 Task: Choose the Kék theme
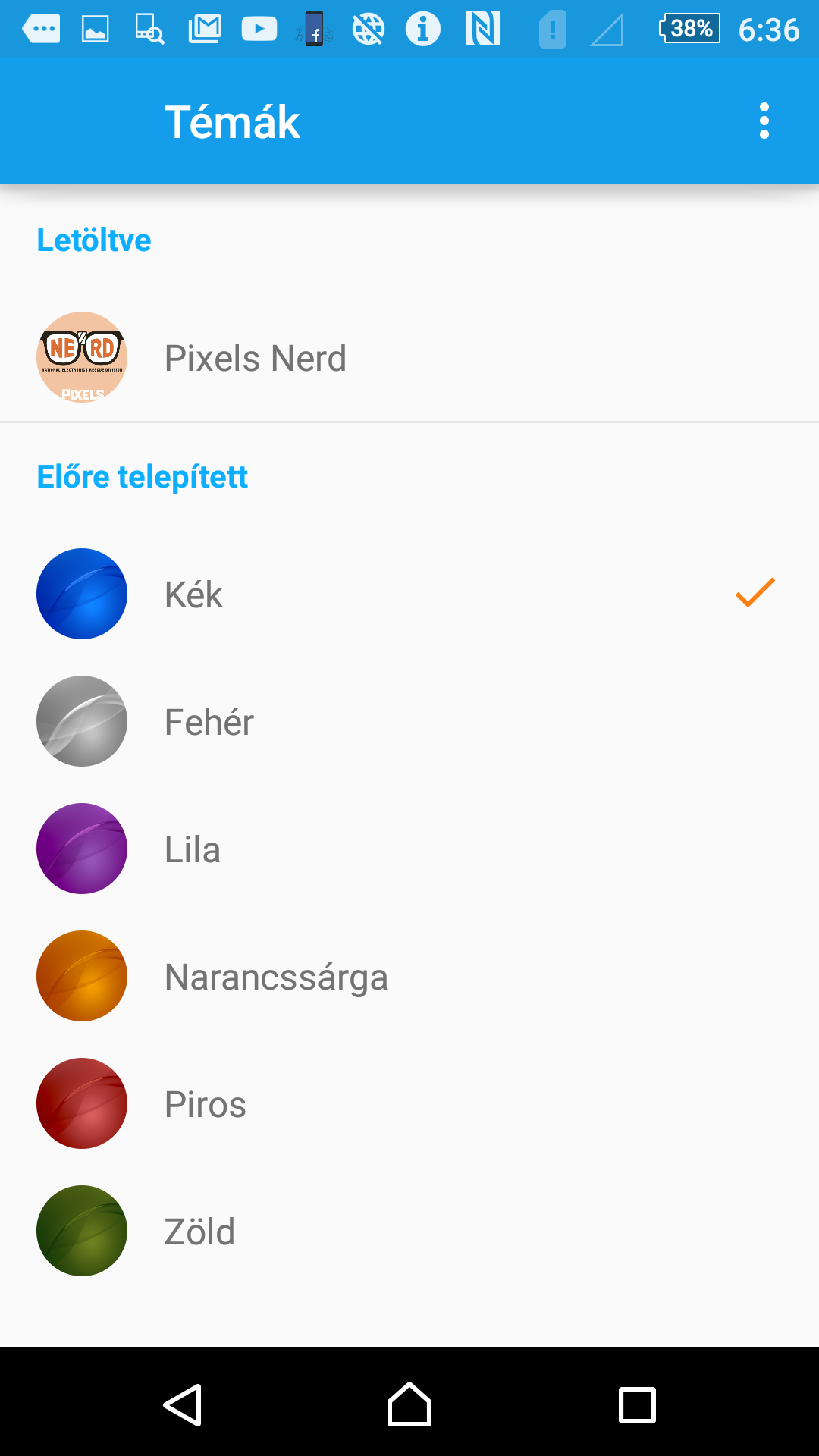coord(409,594)
